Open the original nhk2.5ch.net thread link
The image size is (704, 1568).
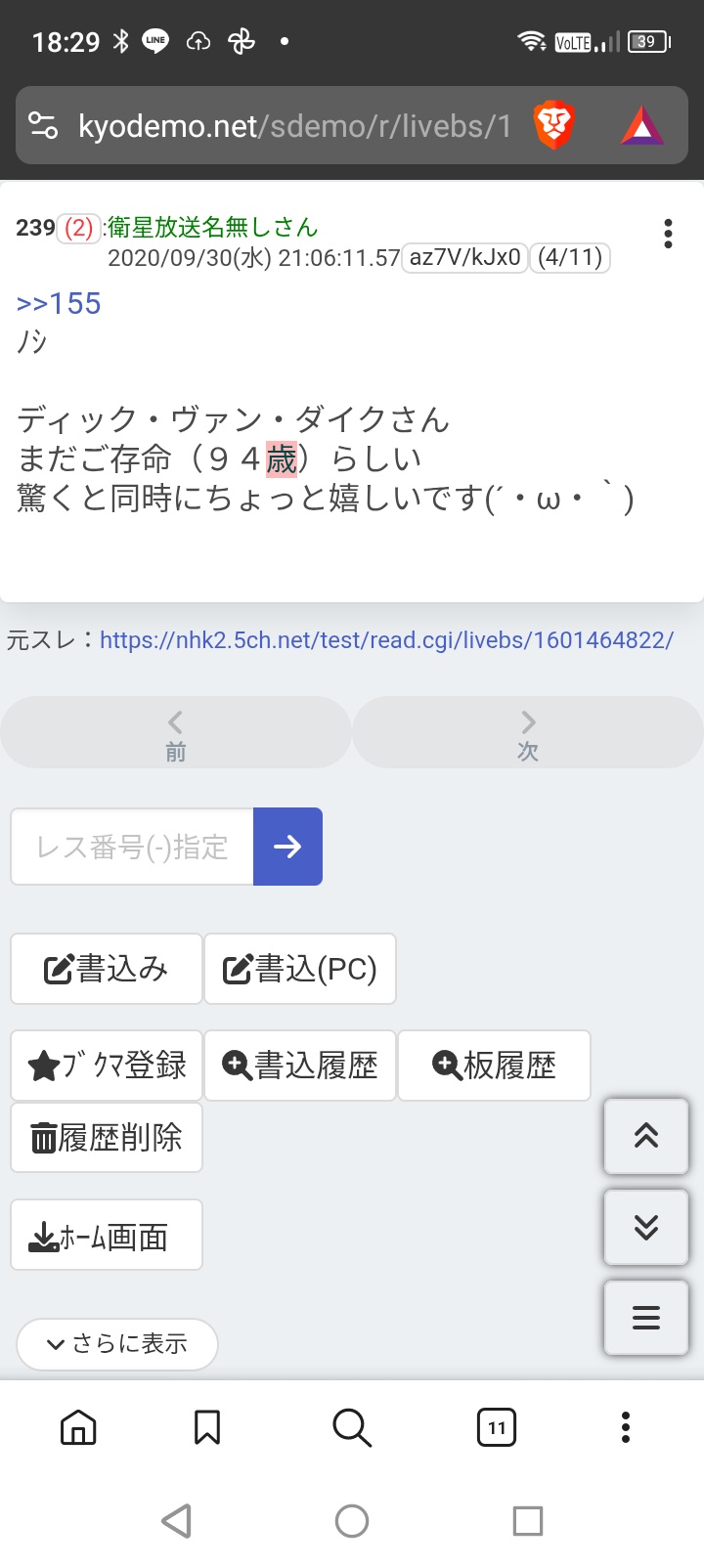pyautogui.click(x=386, y=640)
